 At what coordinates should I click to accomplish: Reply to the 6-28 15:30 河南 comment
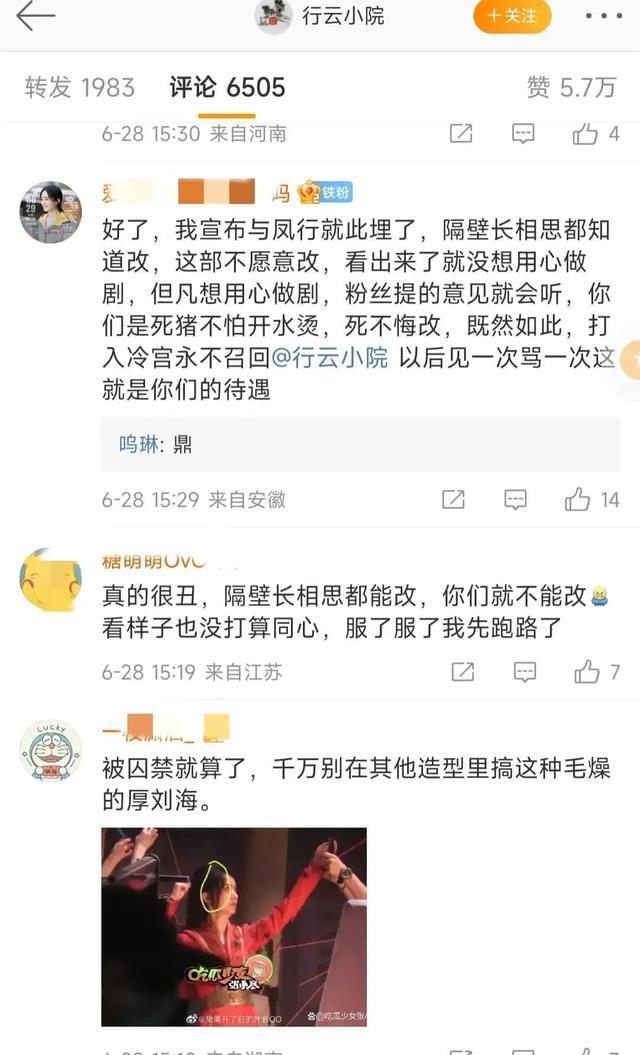tap(523, 134)
